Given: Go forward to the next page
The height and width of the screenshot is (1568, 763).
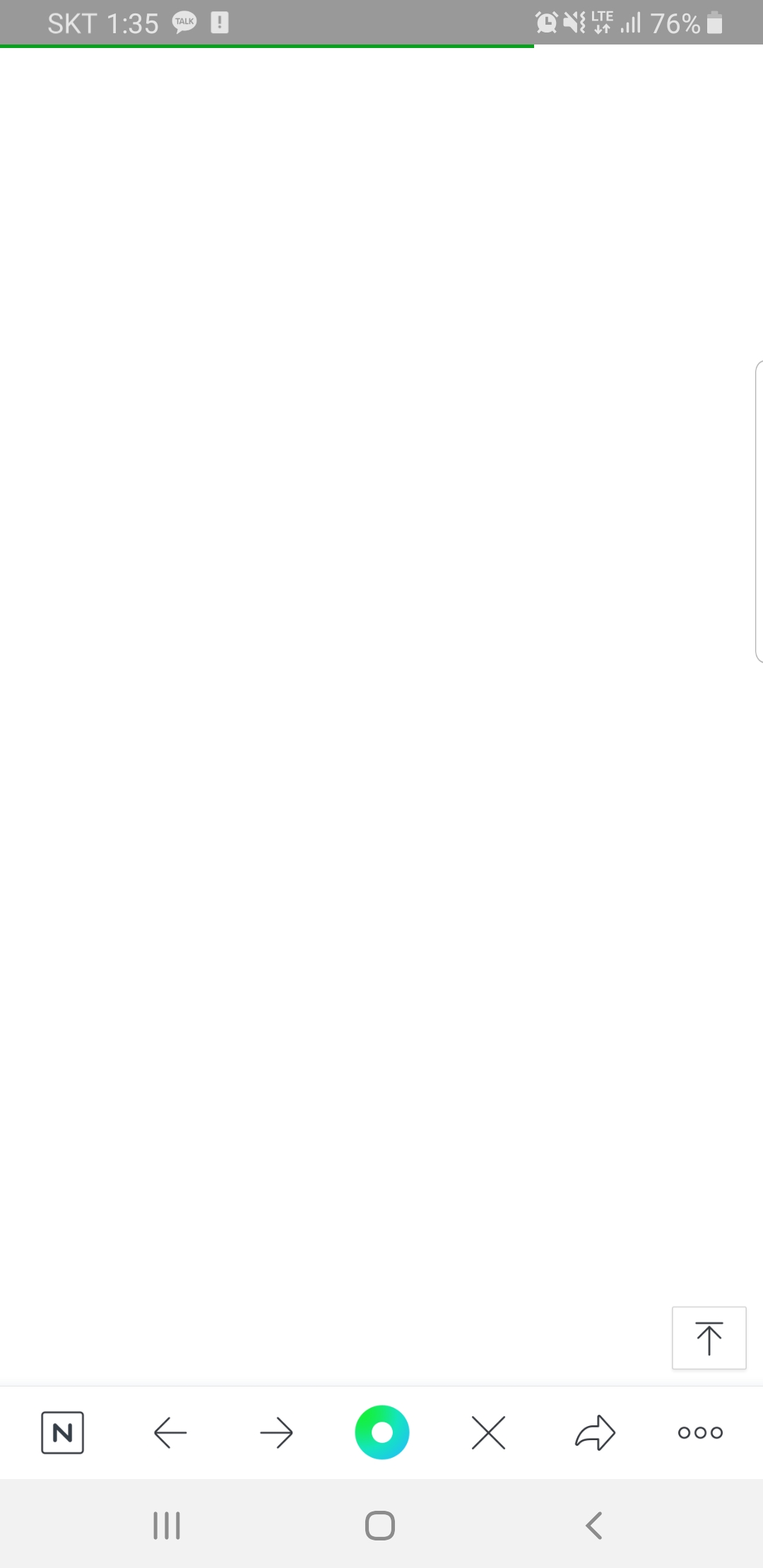Looking at the screenshot, I should point(276,1432).
